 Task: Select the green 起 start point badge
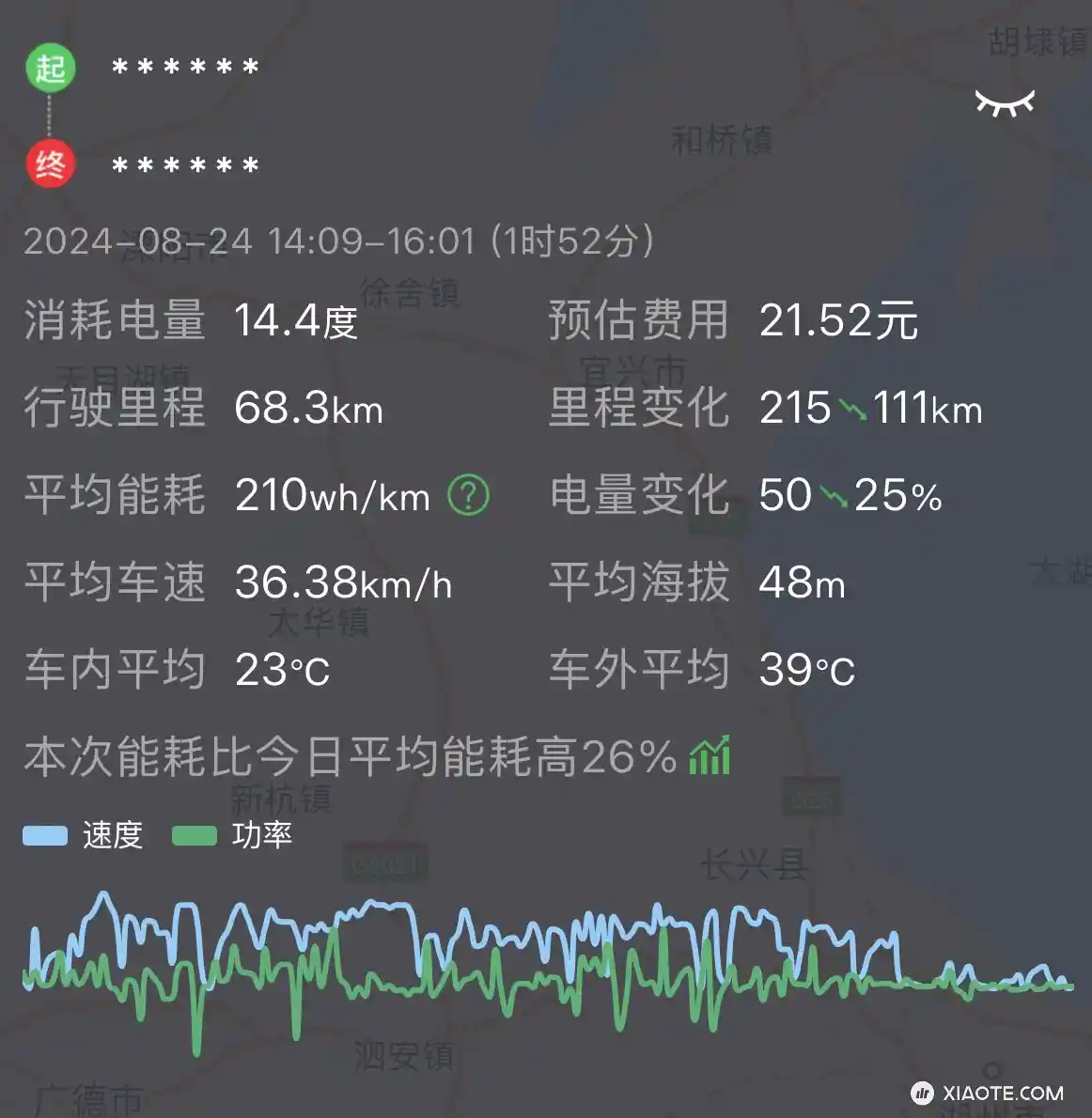[x=50, y=68]
